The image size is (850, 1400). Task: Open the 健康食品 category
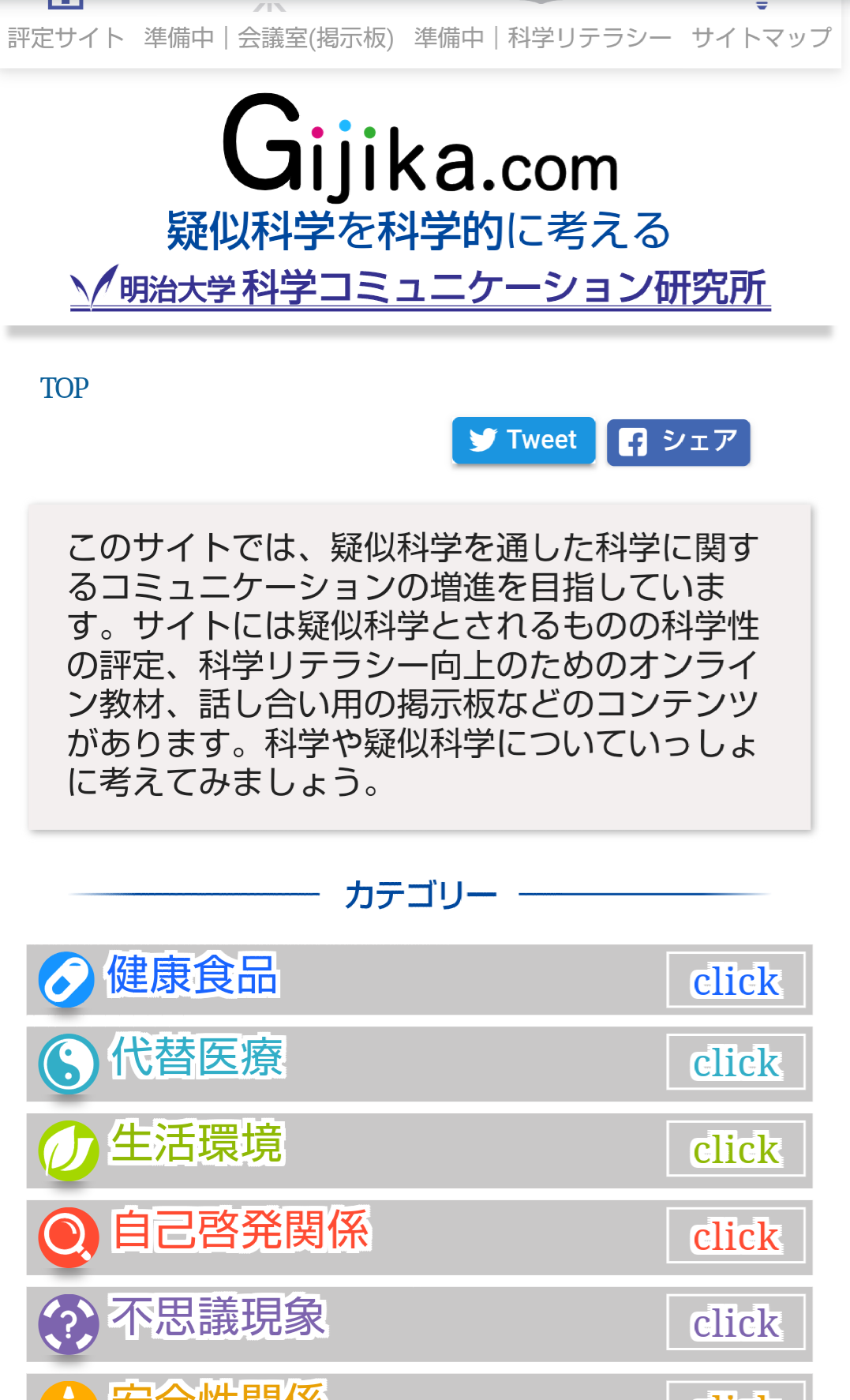click(x=419, y=979)
